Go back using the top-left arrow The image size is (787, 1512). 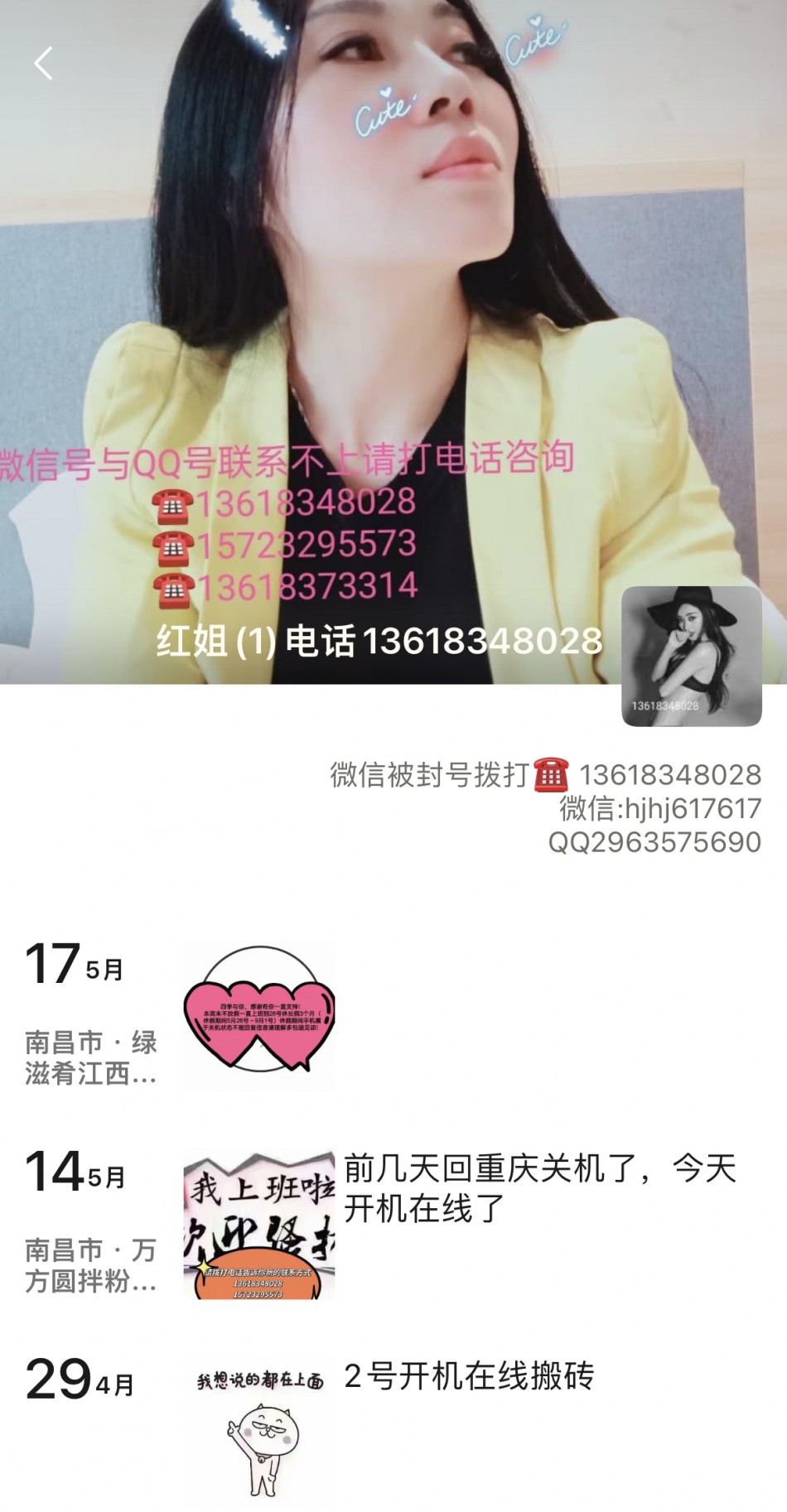click(43, 64)
